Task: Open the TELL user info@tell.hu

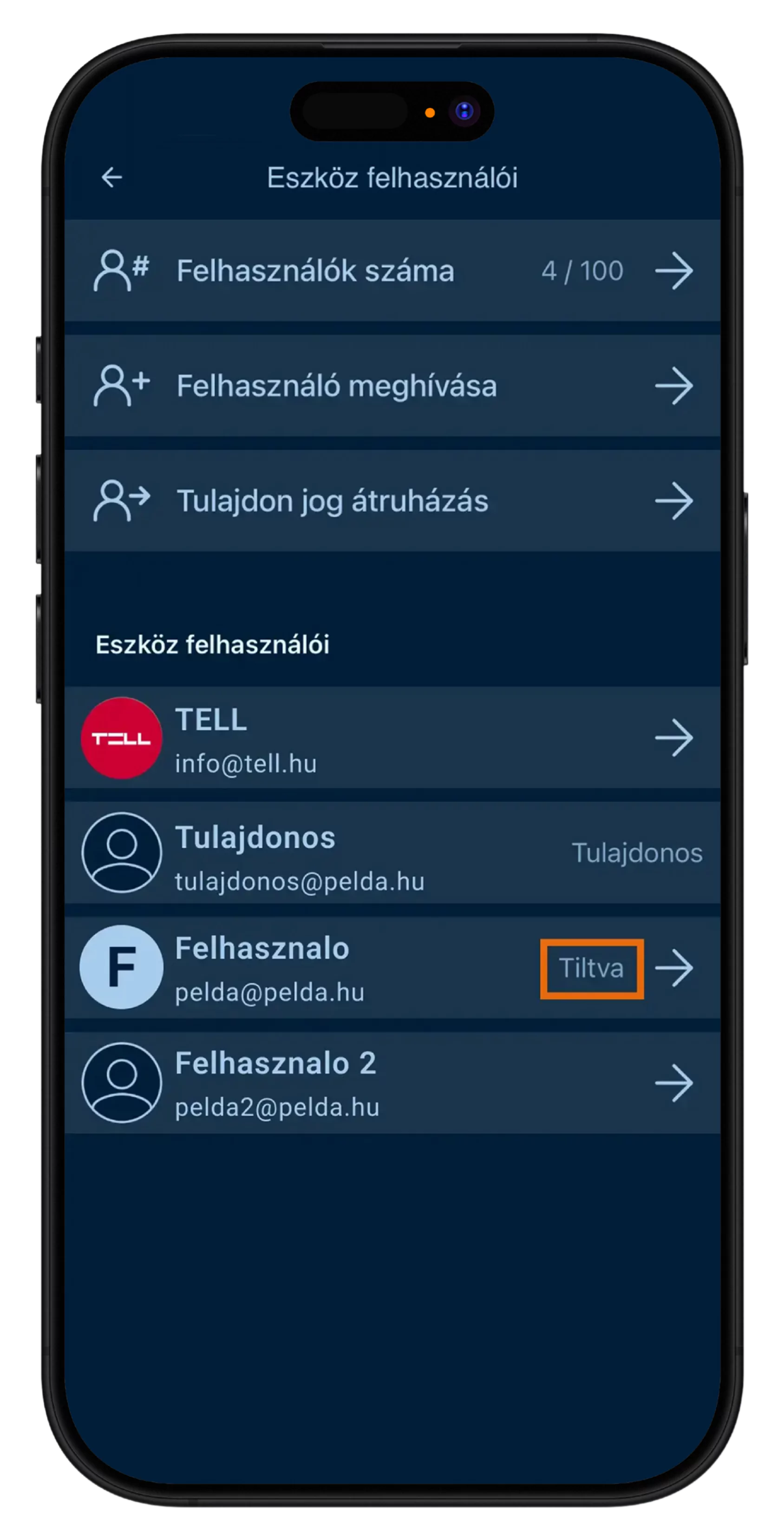Action: pos(392,739)
